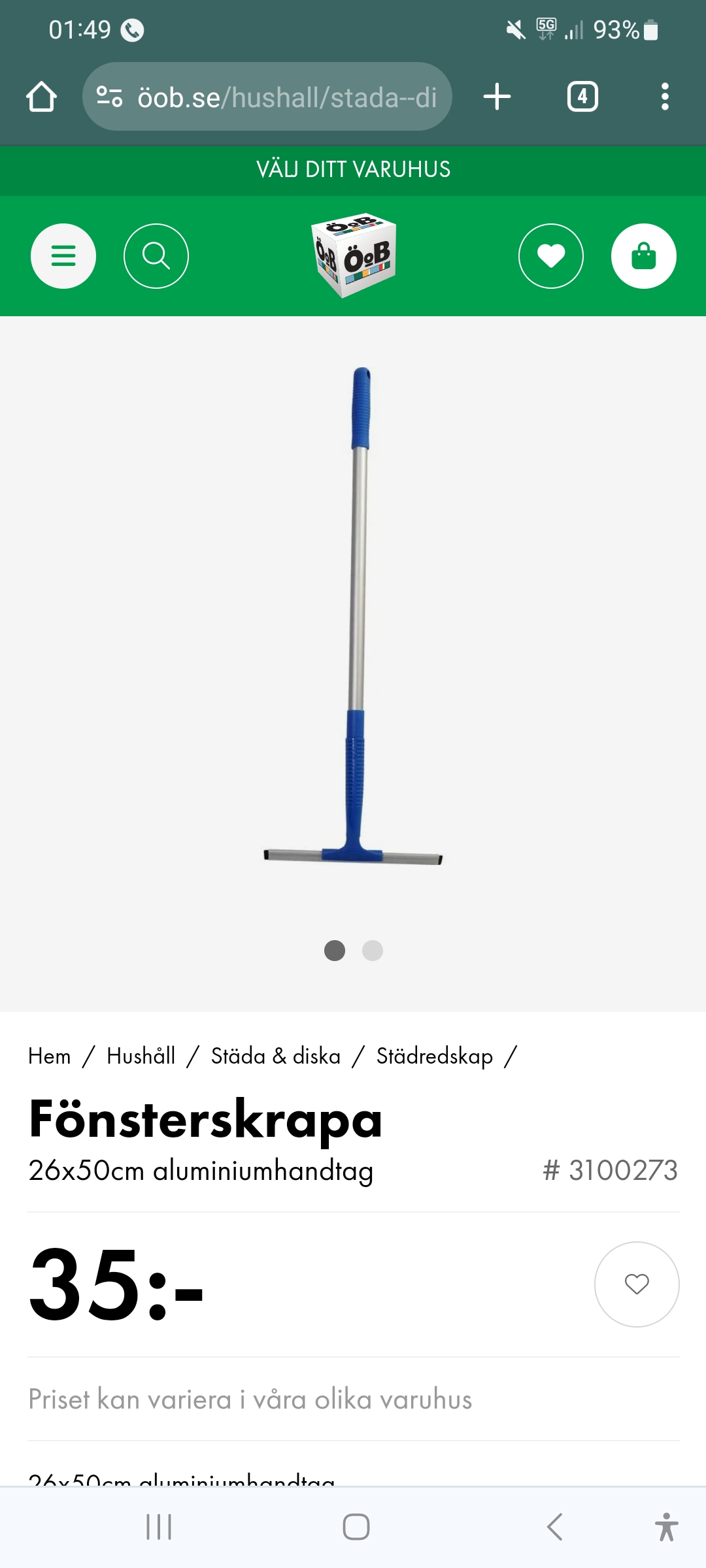
Task: Open the site search
Action: pyautogui.click(x=156, y=256)
